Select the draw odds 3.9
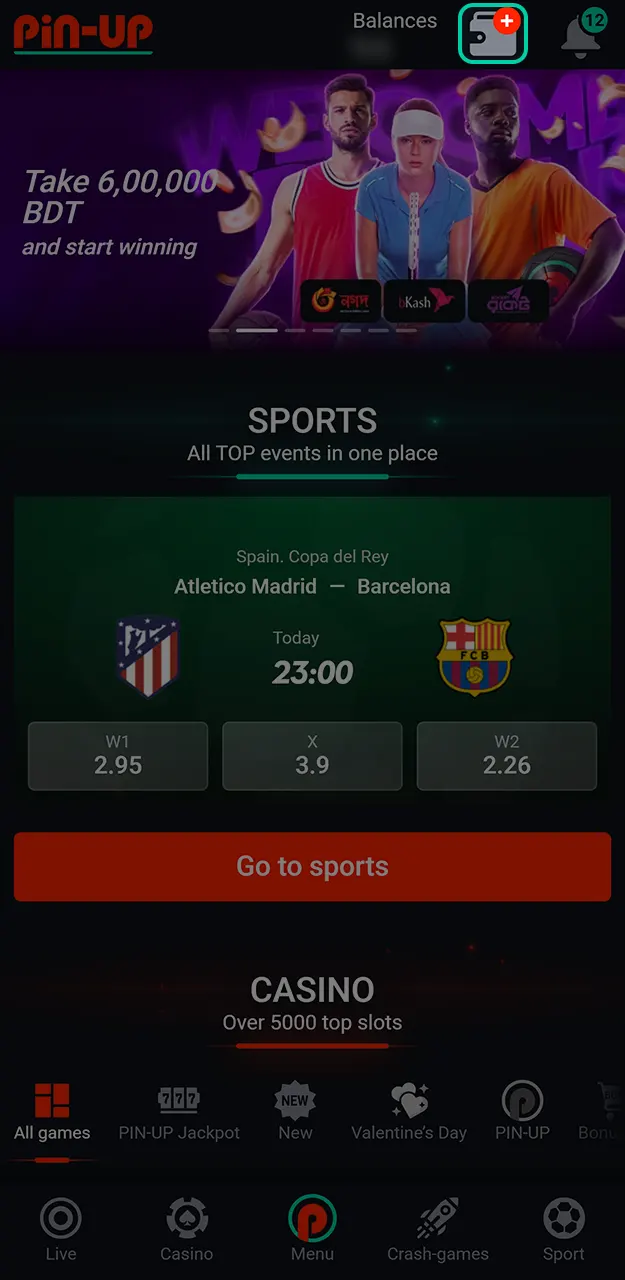625x1280 pixels. [x=312, y=756]
